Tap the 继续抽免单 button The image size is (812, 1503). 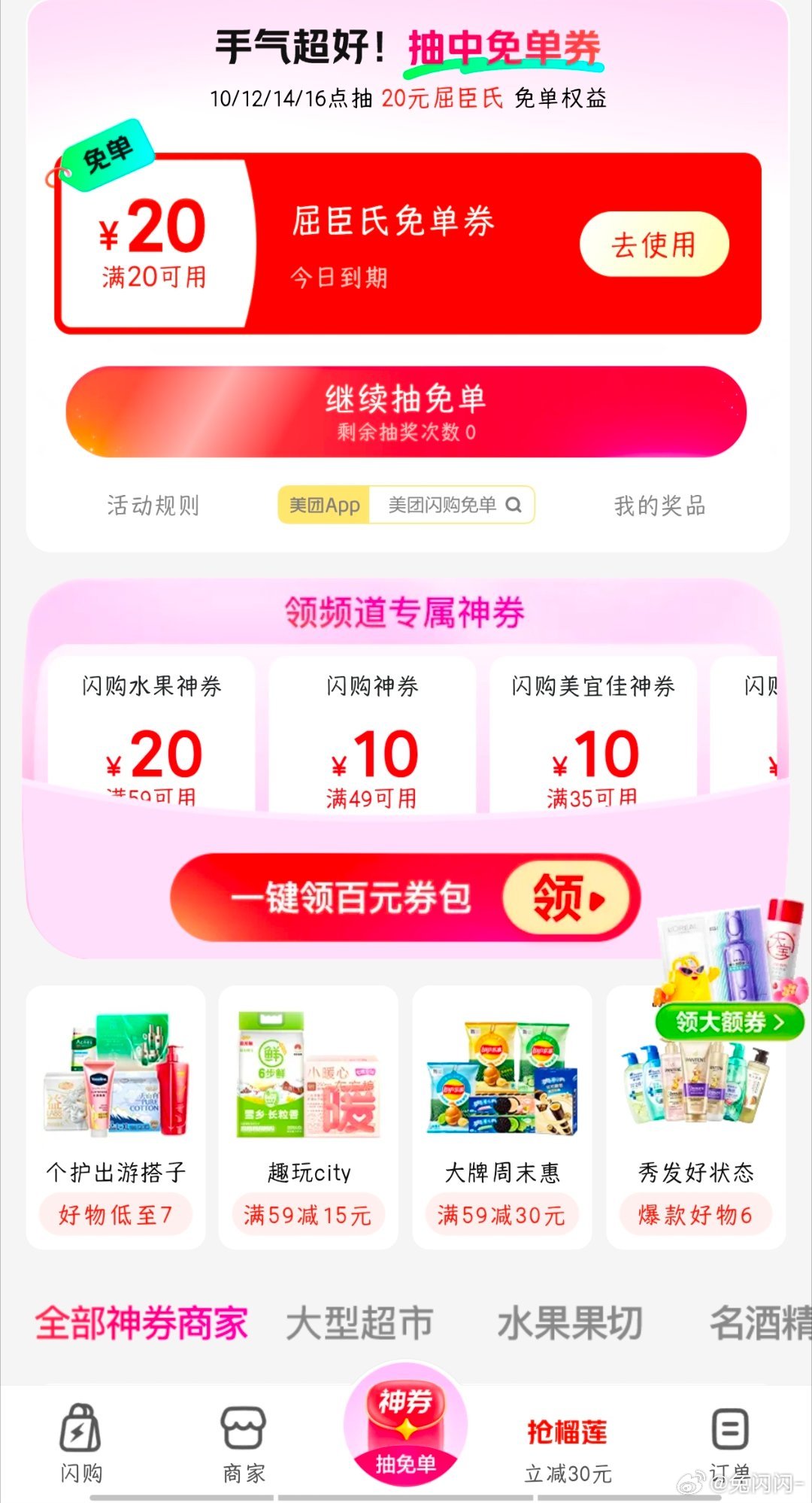point(406,411)
